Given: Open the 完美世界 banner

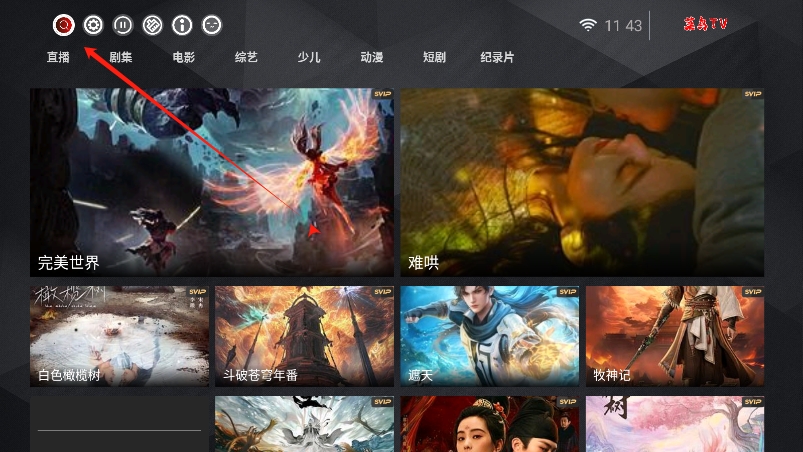Looking at the screenshot, I should click(211, 182).
